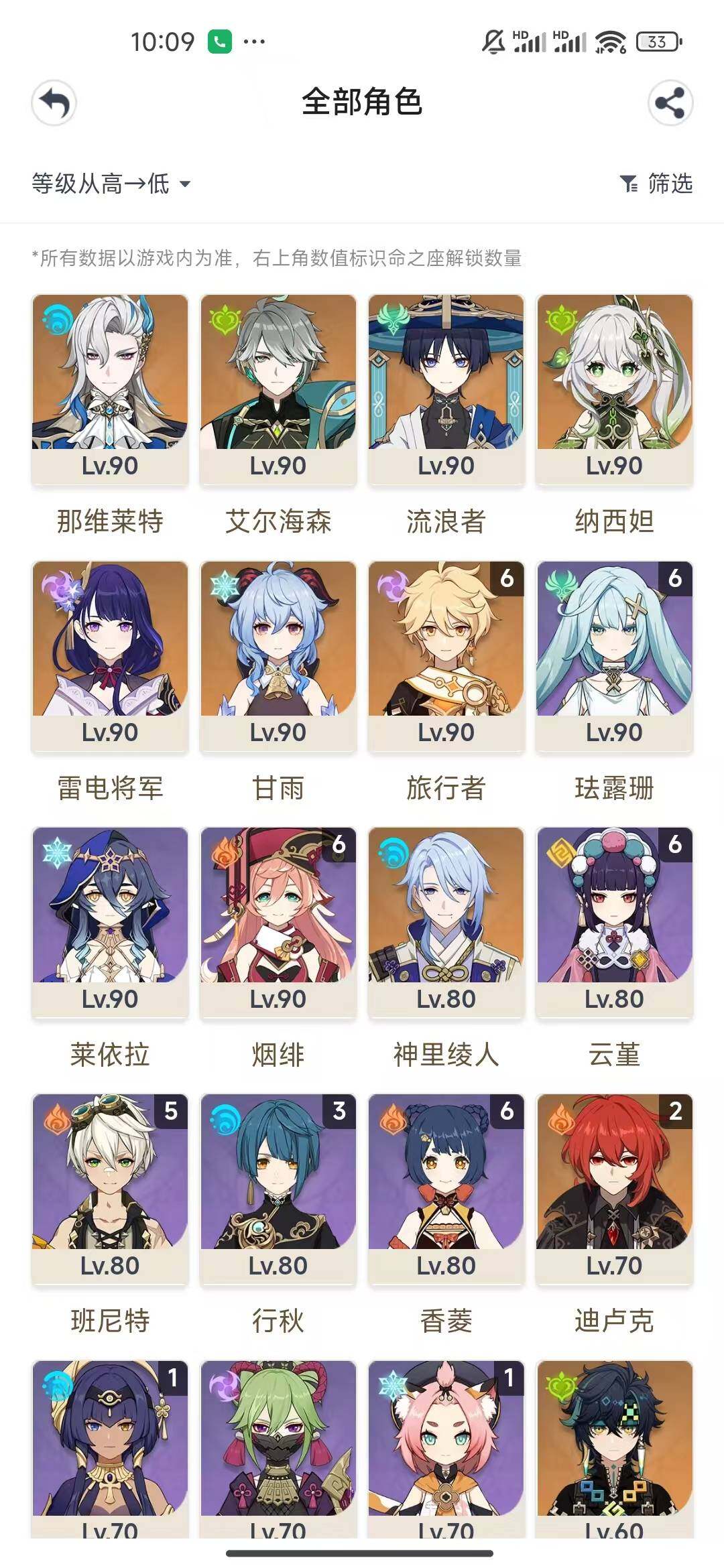The image size is (724, 1568).
Task: Open 那维莱特 character card
Action: 110,389
